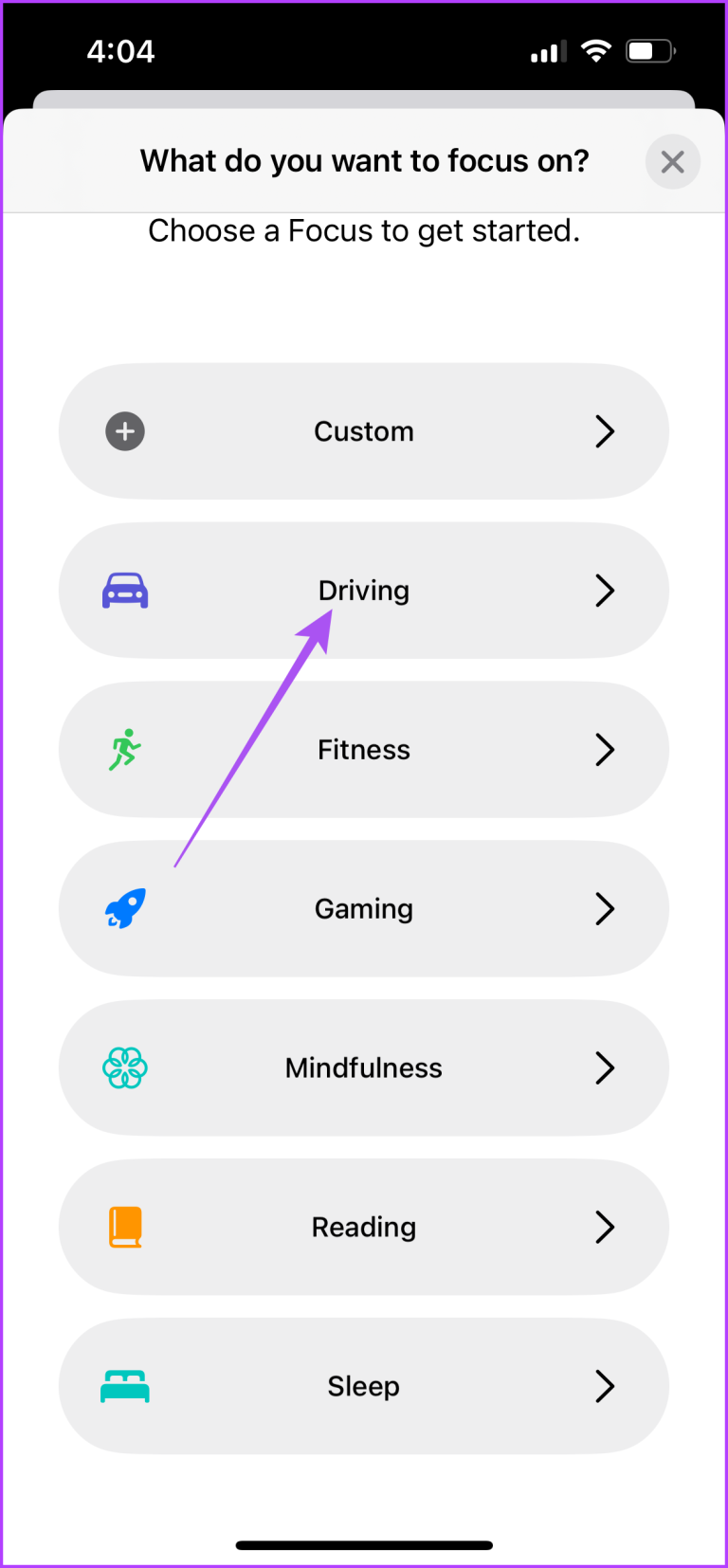
Task: Click the battery indicator at top right
Action: coord(650,51)
